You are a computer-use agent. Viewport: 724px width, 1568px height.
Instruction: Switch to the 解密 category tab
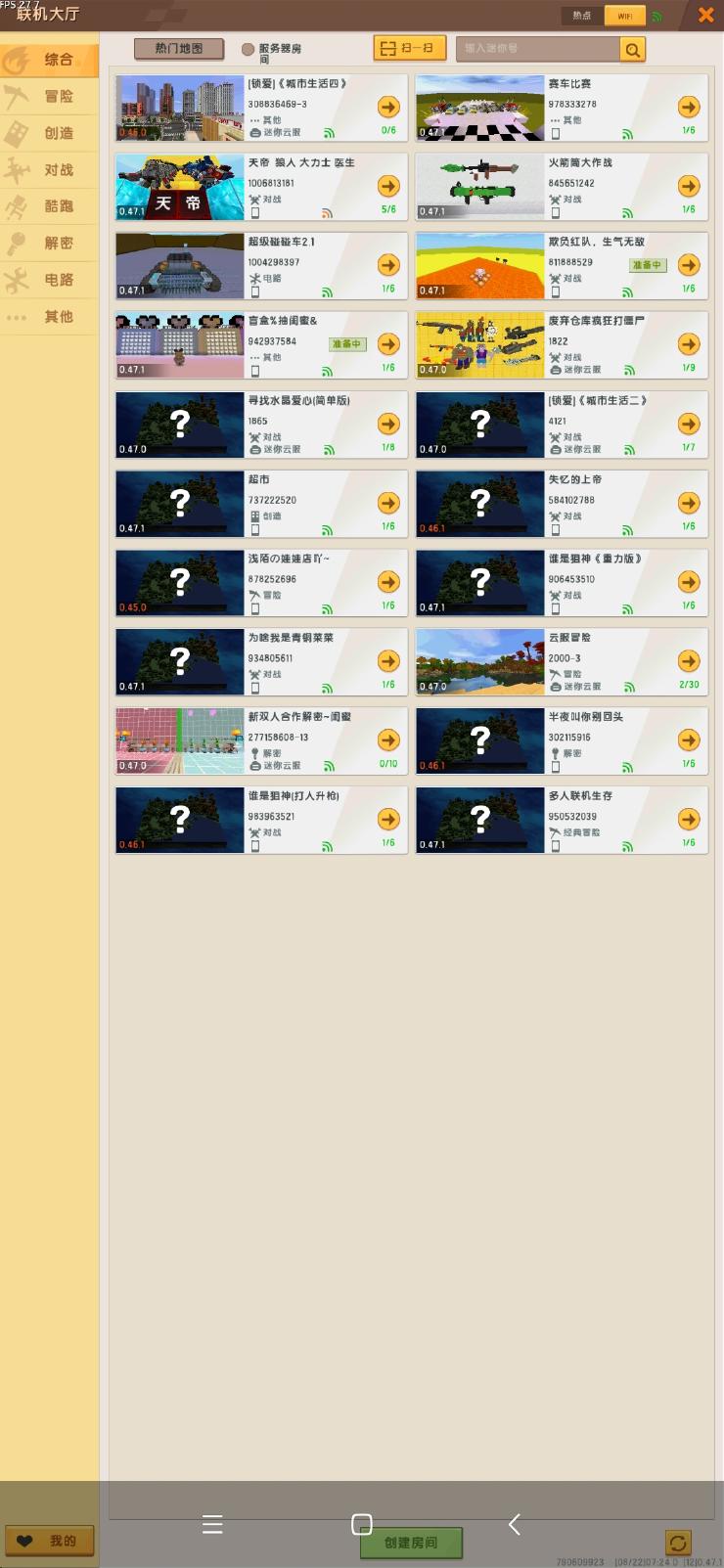point(49,243)
